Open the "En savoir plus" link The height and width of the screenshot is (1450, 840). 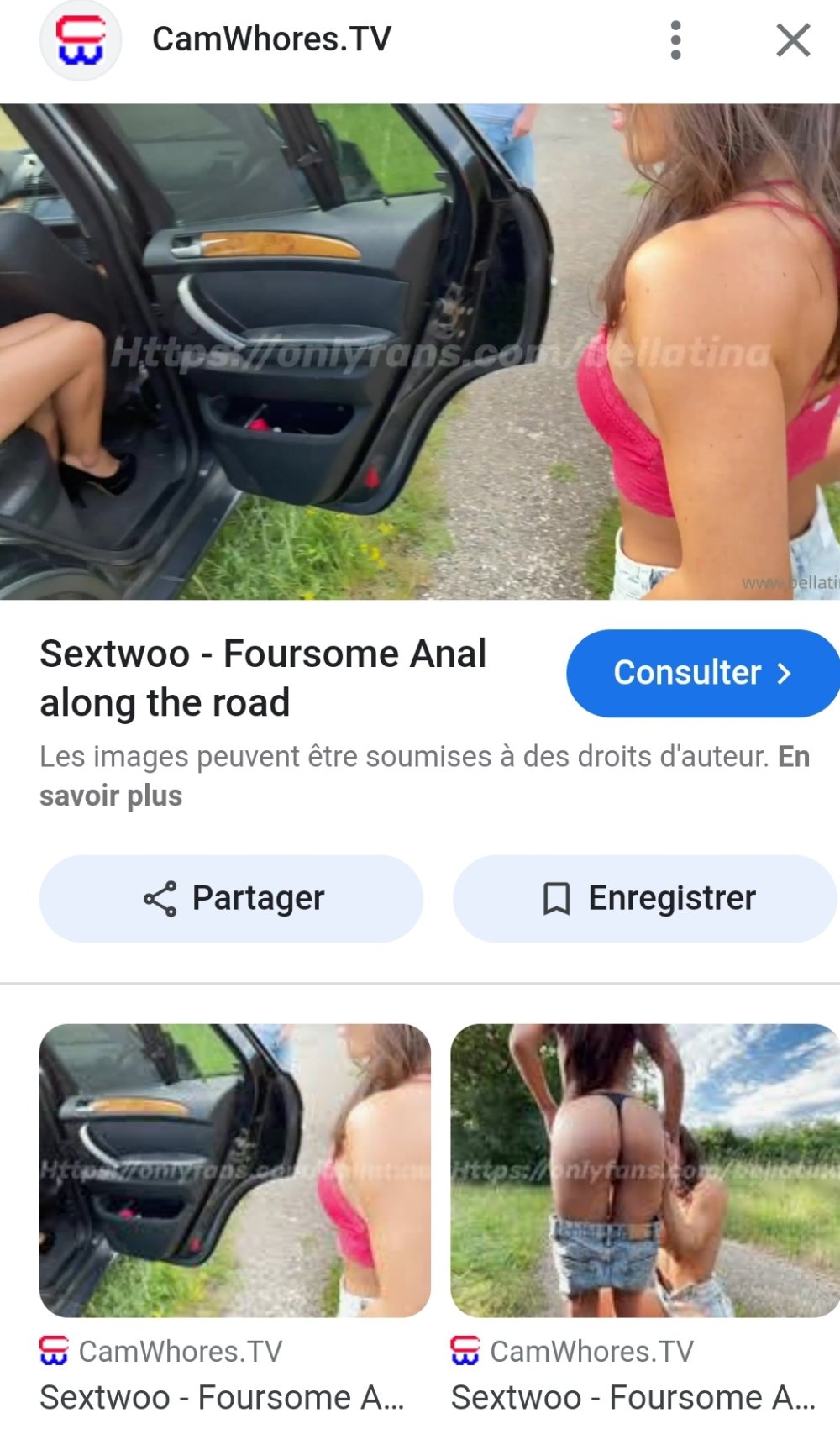[x=111, y=795]
